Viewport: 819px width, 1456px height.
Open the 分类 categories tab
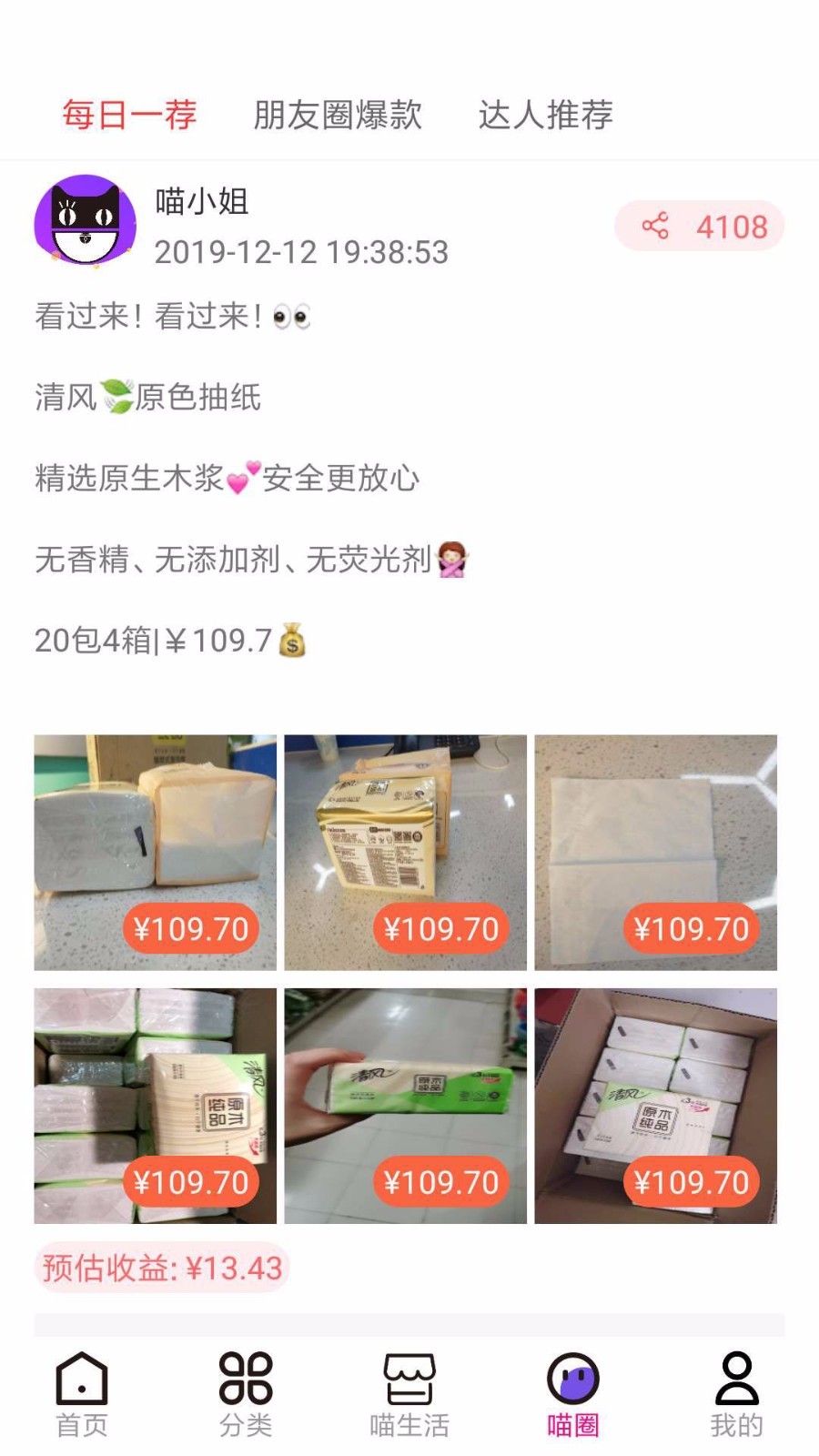pos(246,1394)
